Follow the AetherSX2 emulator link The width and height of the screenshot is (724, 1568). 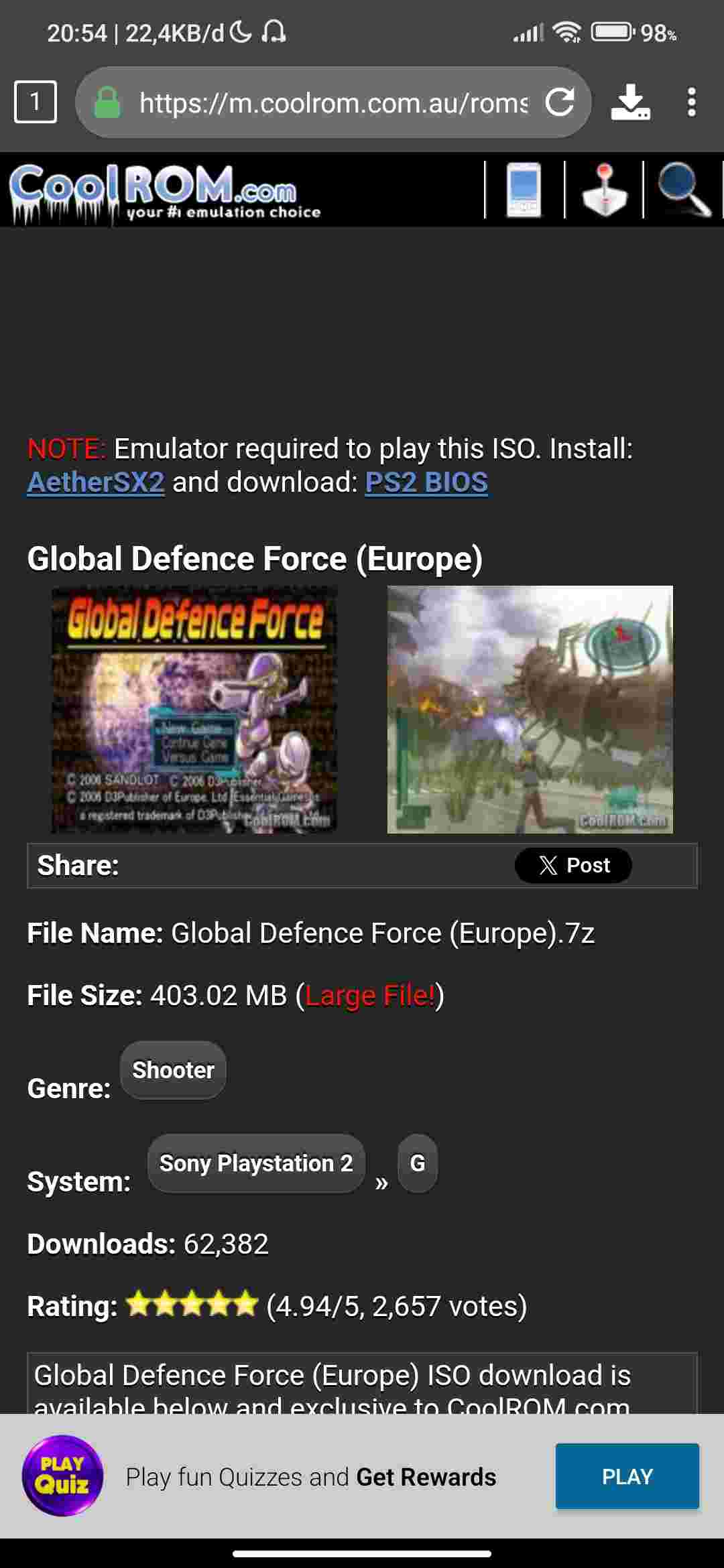[96, 482]
